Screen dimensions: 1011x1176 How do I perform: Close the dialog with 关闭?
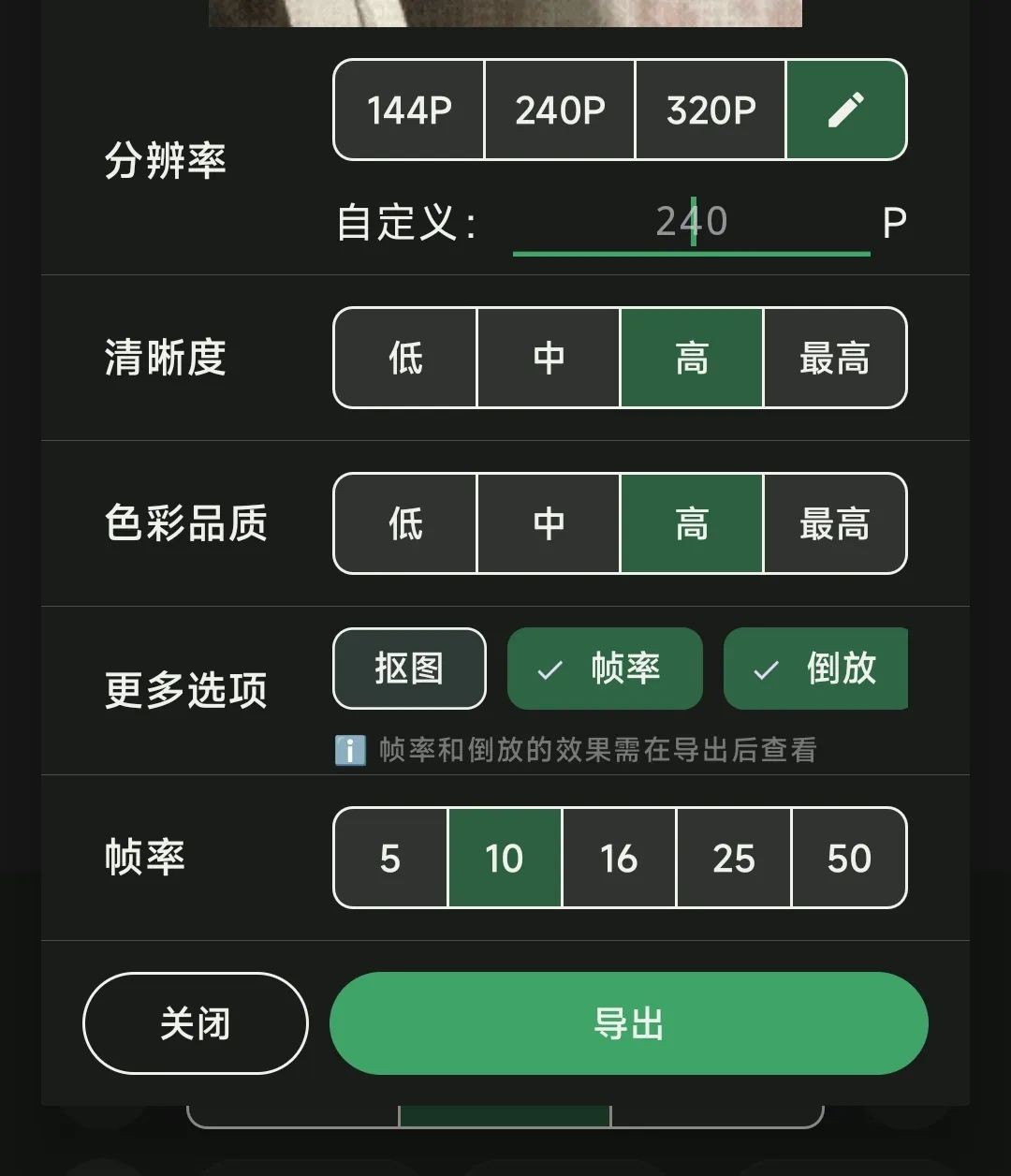[195, 1023]
